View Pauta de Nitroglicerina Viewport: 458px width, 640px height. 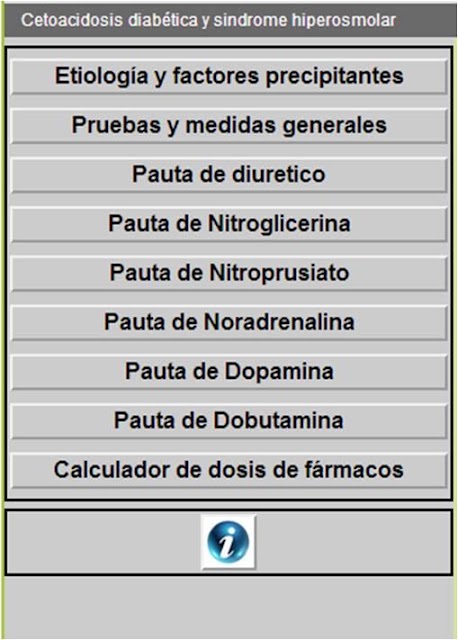coord(229,224)
